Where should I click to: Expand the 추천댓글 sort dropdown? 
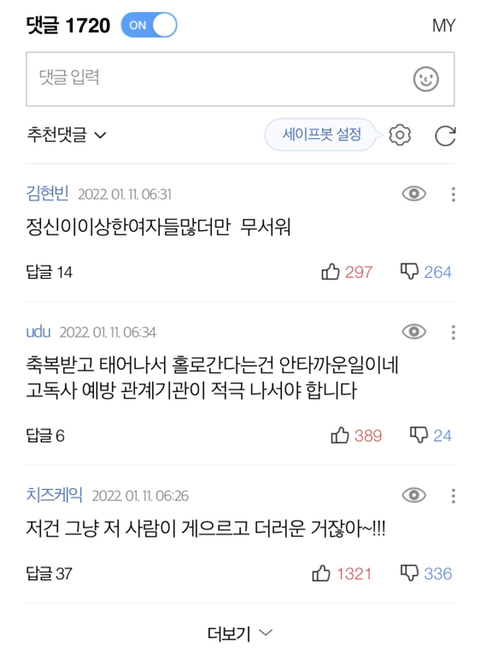click(67, 135)
